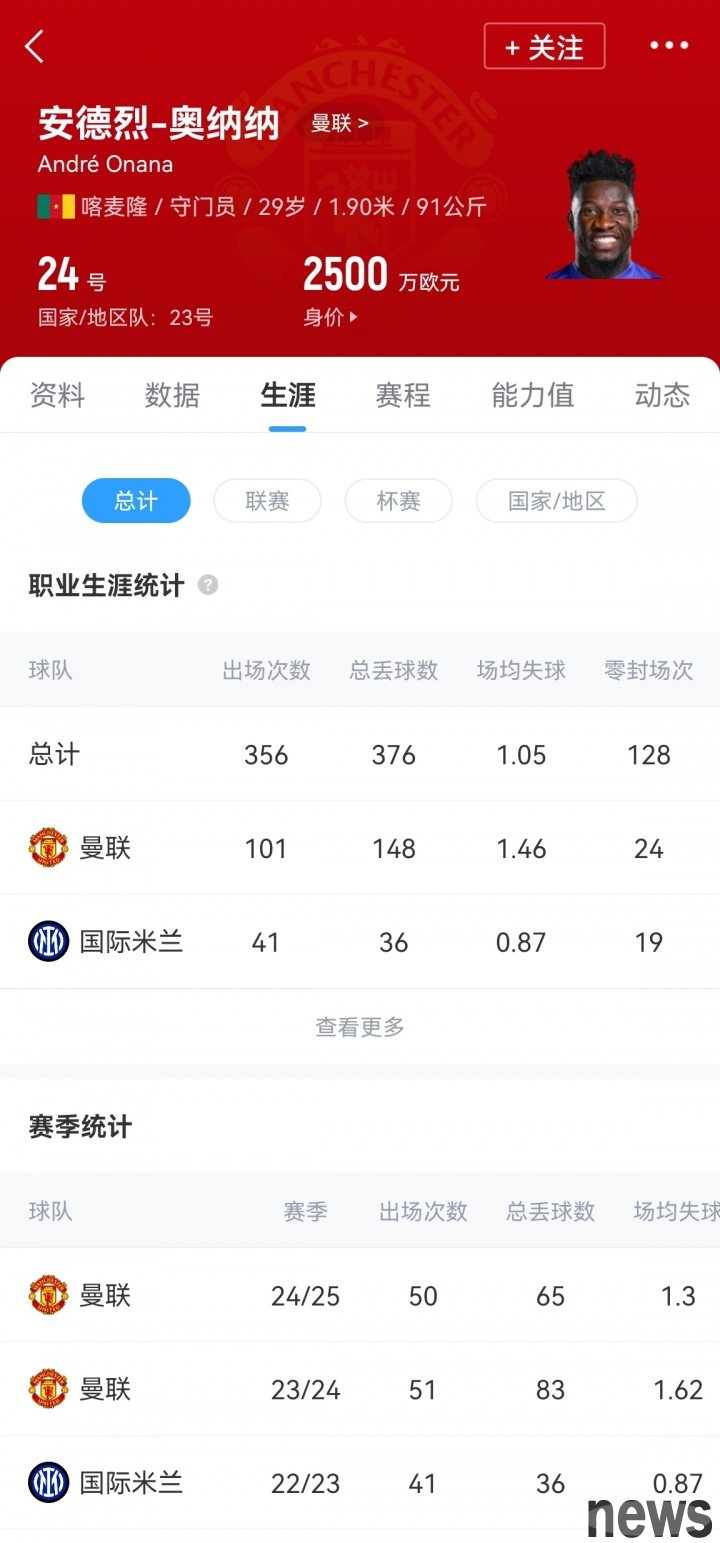Filter career stats by 国家/地区

click(x=556, y=501)
